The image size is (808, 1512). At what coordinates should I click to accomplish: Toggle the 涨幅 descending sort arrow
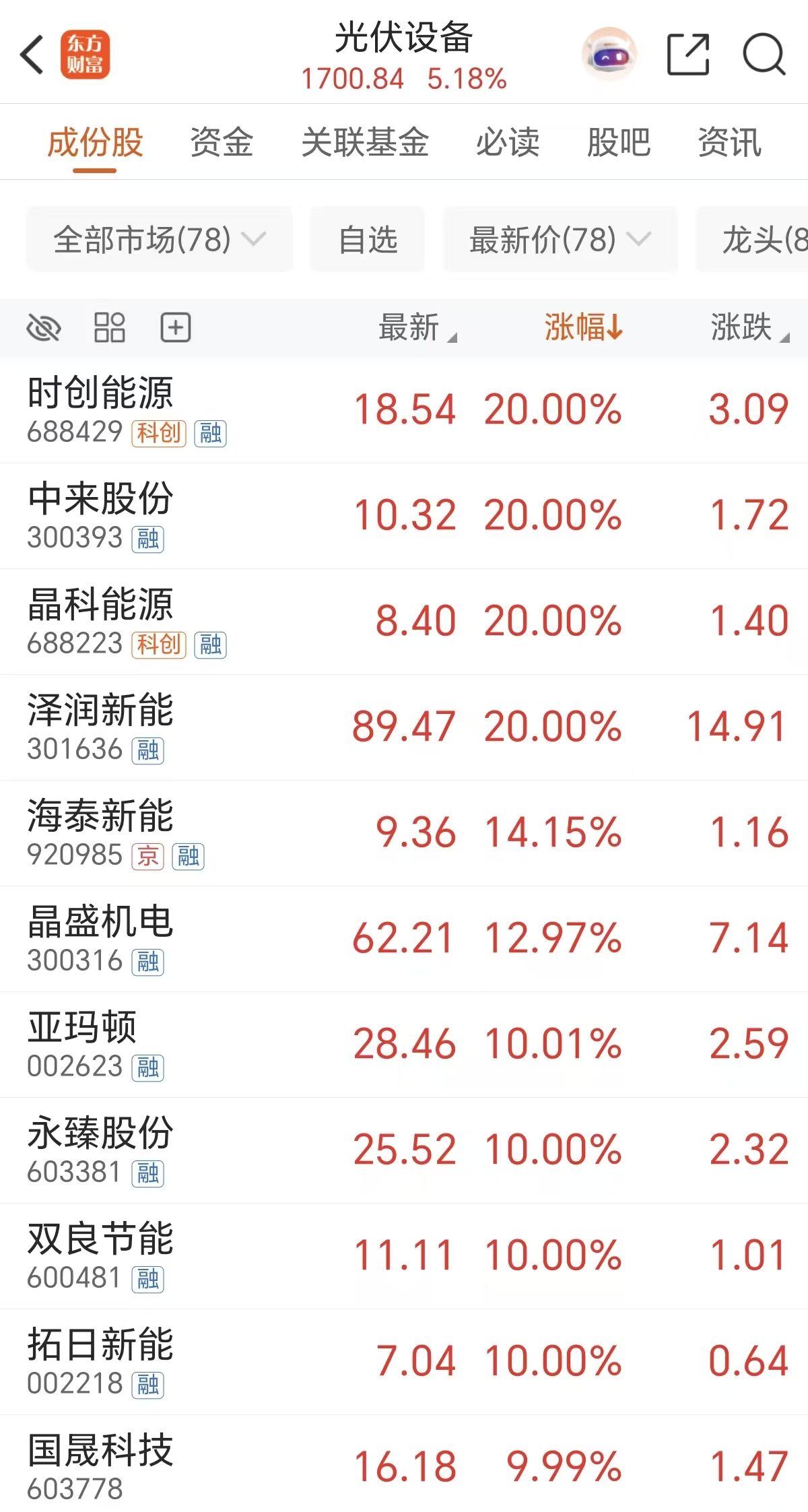tap(615, 328)
